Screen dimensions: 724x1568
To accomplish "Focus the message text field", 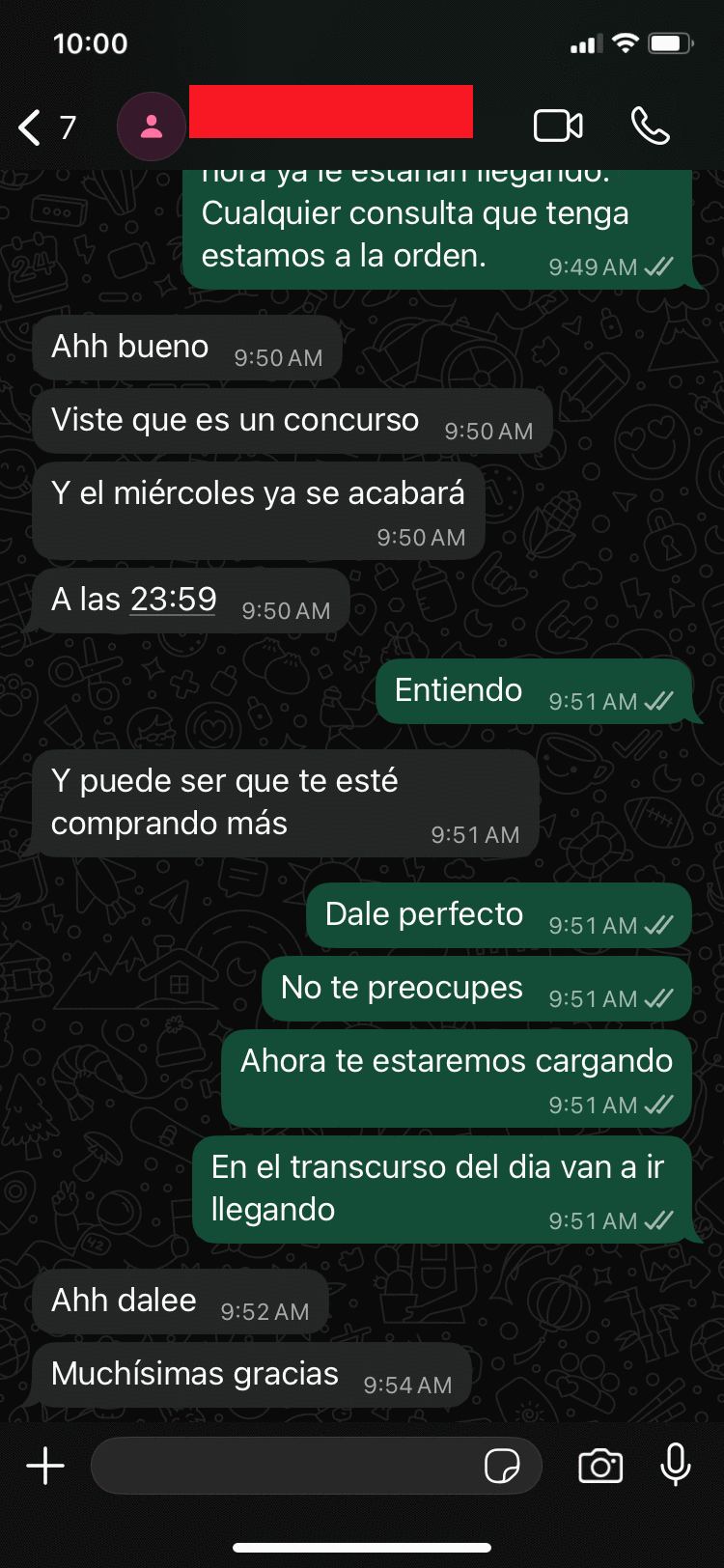I will tap(285, 1466).
